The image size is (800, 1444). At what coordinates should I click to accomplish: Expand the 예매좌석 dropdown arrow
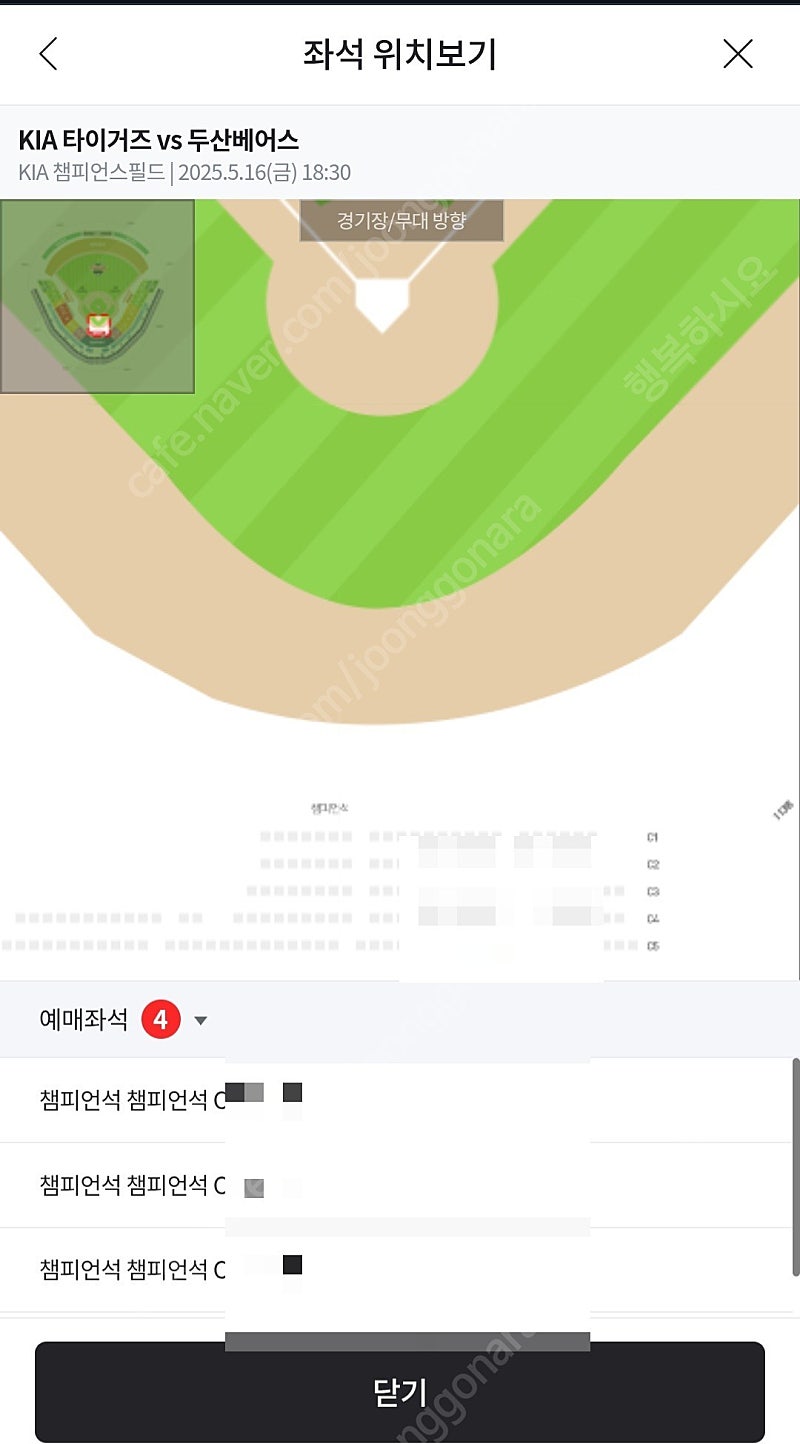coord(201,1021)
